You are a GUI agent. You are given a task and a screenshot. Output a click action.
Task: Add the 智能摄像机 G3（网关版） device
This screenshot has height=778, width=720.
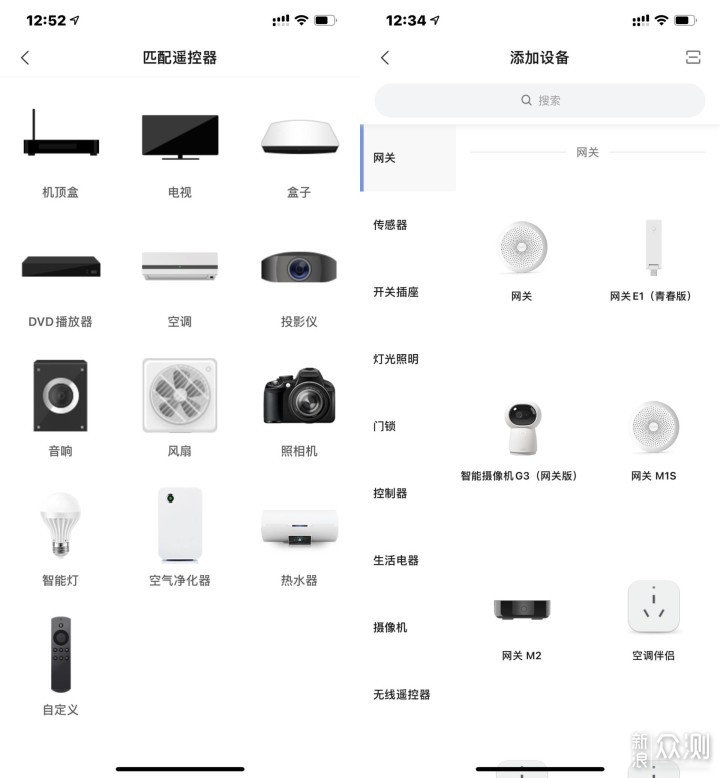[x=520, y=440]
